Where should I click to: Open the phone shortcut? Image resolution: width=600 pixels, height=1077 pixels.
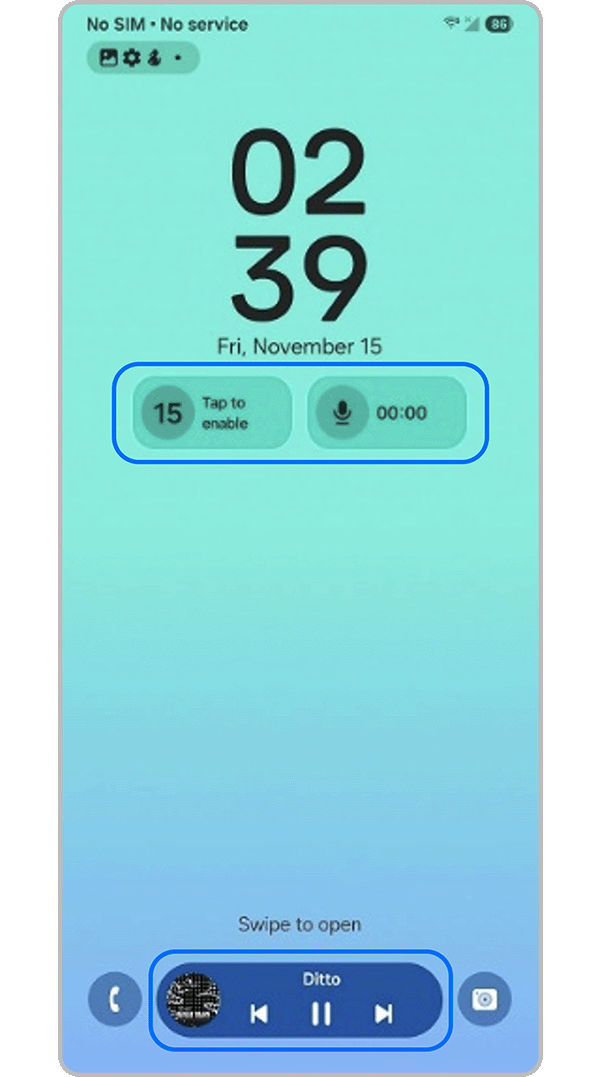[114, 999]
